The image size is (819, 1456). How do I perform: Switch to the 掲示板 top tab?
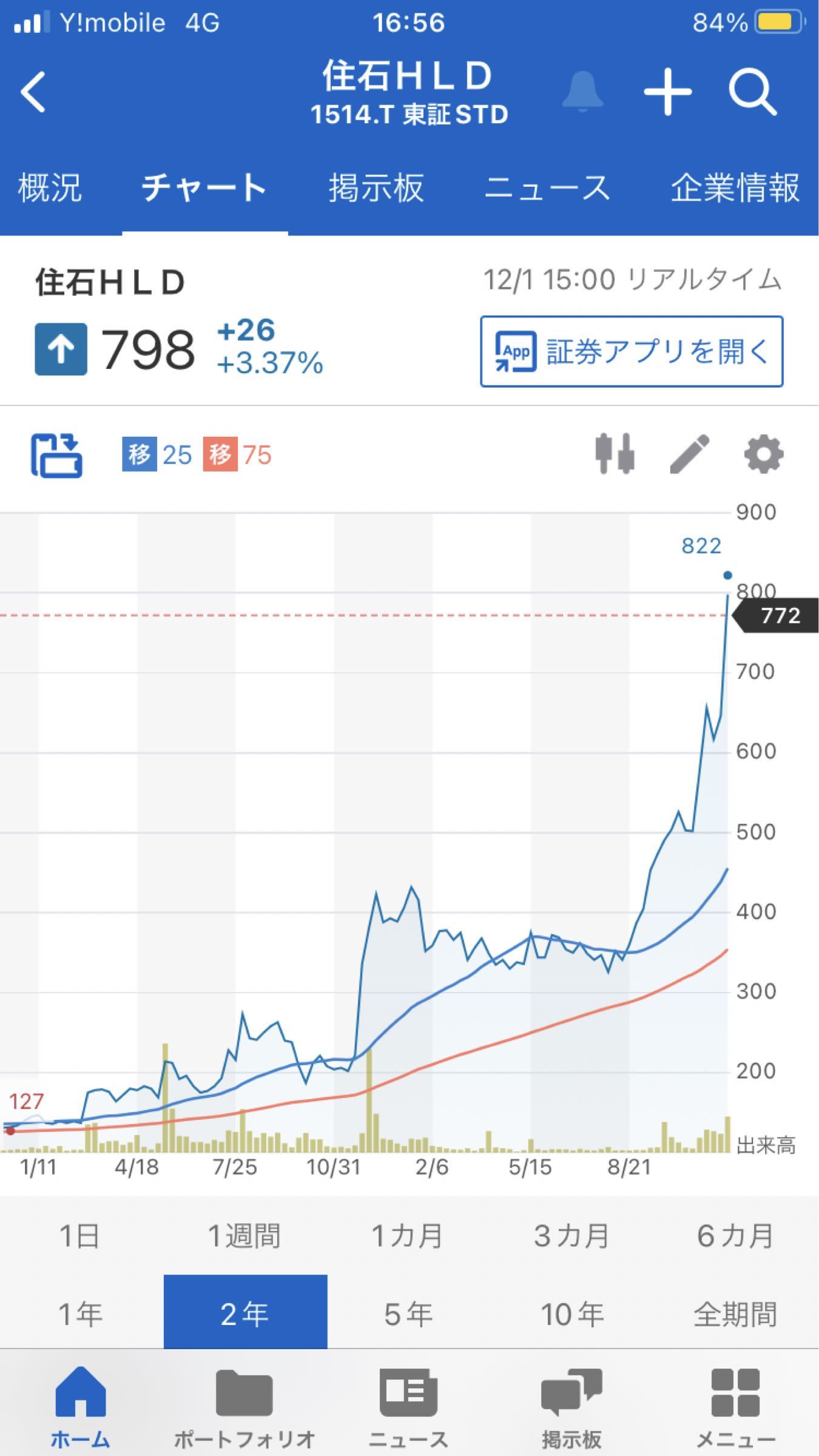click(x=376, y=188)
